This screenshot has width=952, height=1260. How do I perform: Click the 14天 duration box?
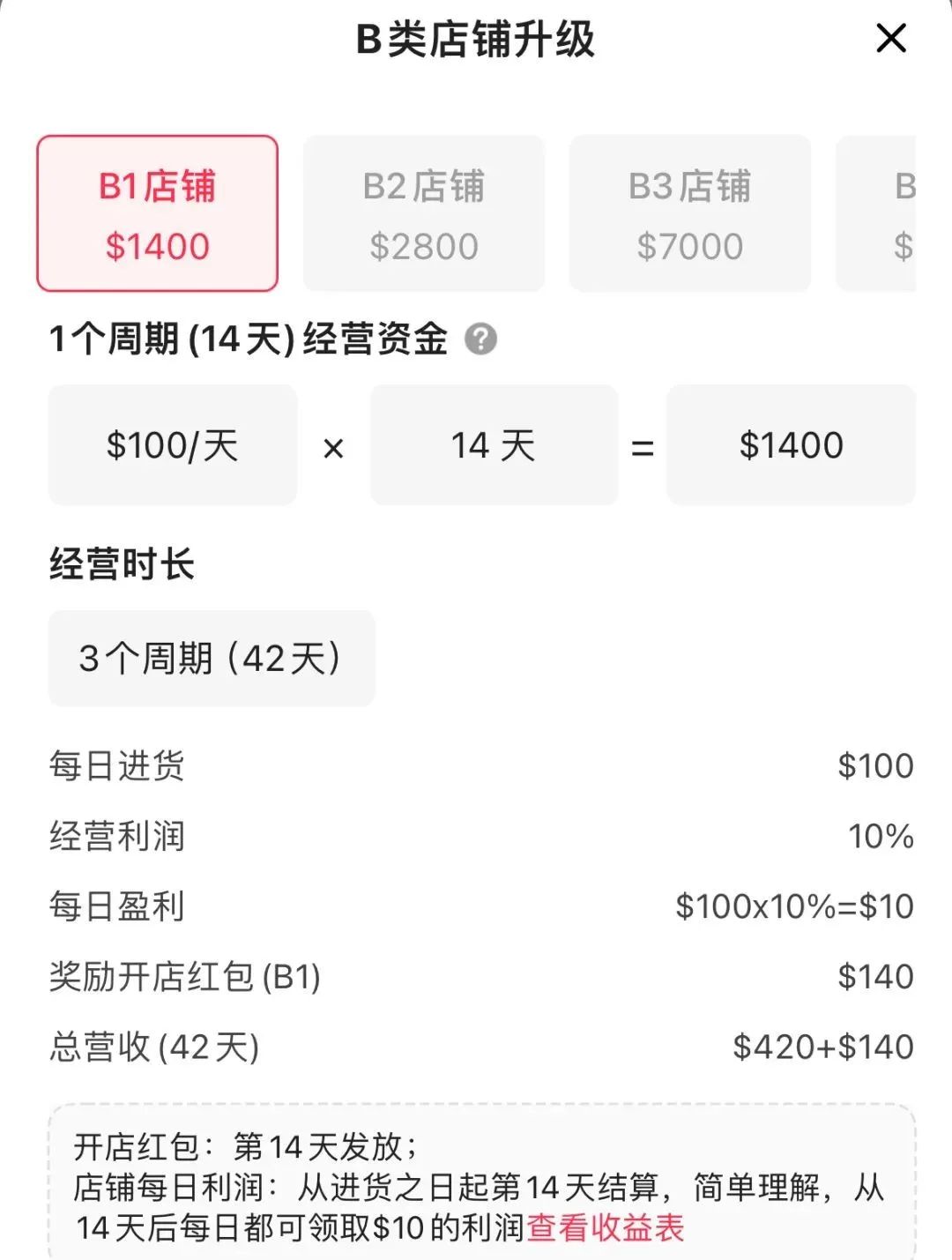(494, 444)
